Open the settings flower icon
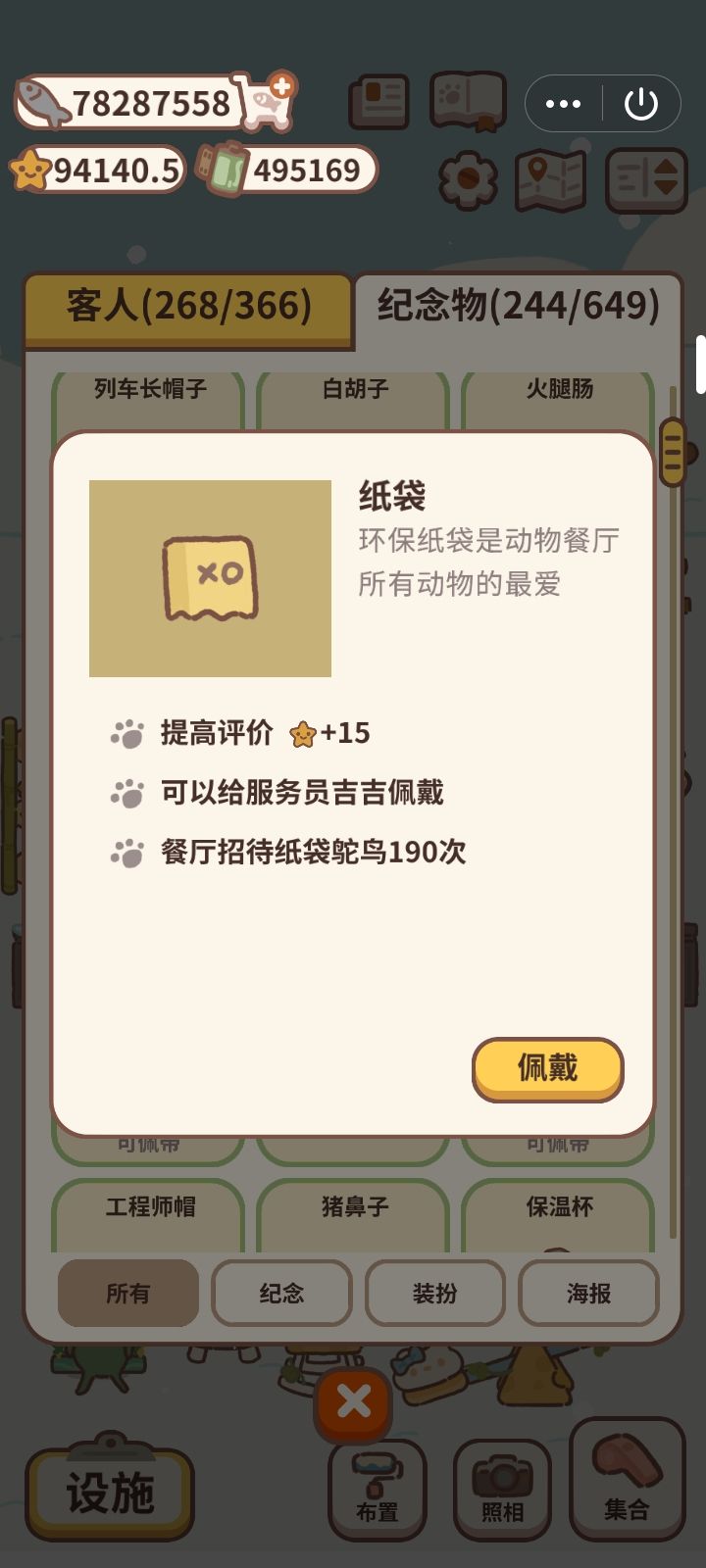This screenshot has width=706, height=1568. point(469,178)
